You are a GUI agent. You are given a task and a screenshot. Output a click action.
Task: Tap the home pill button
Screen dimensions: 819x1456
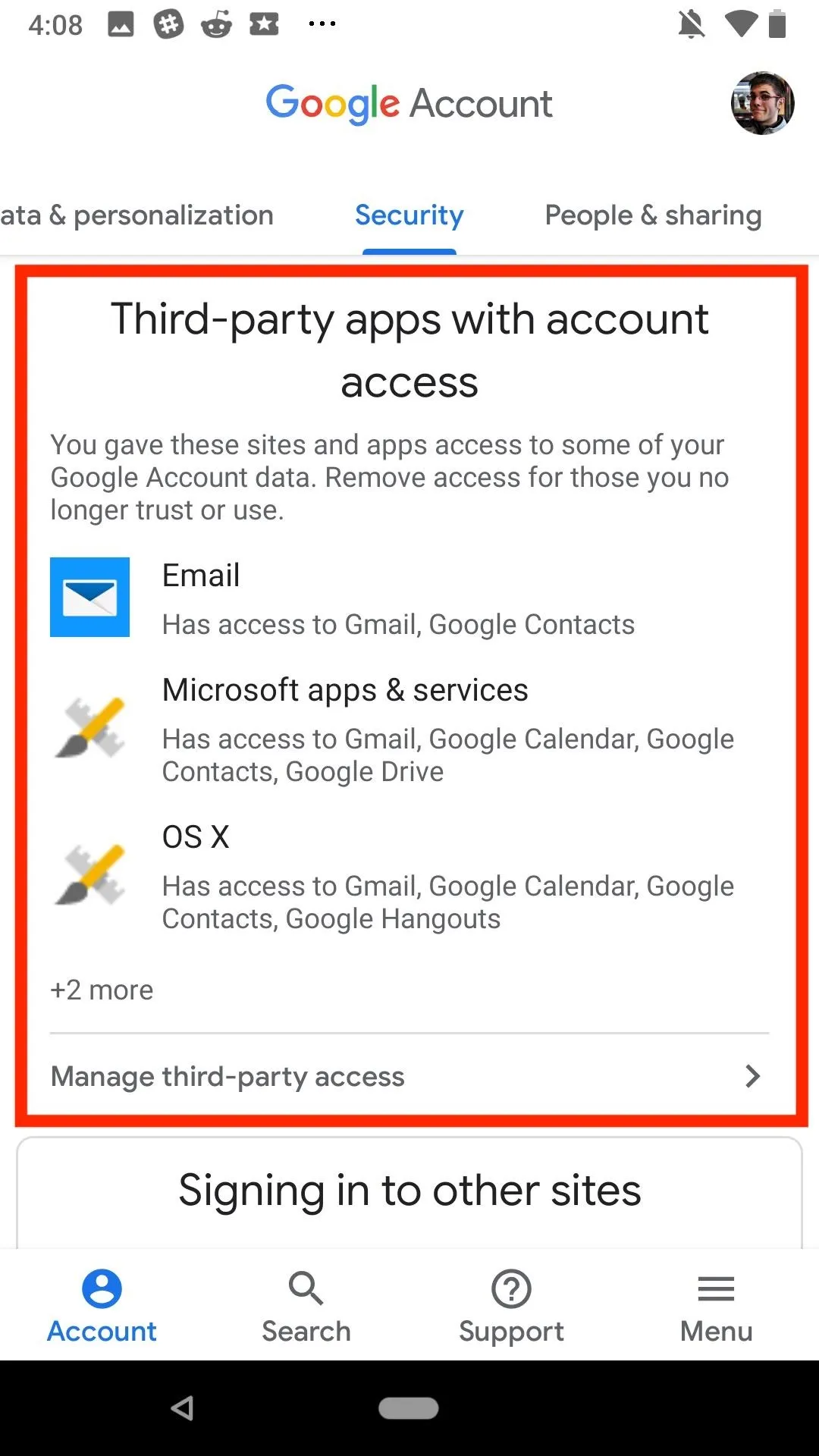409,1408
